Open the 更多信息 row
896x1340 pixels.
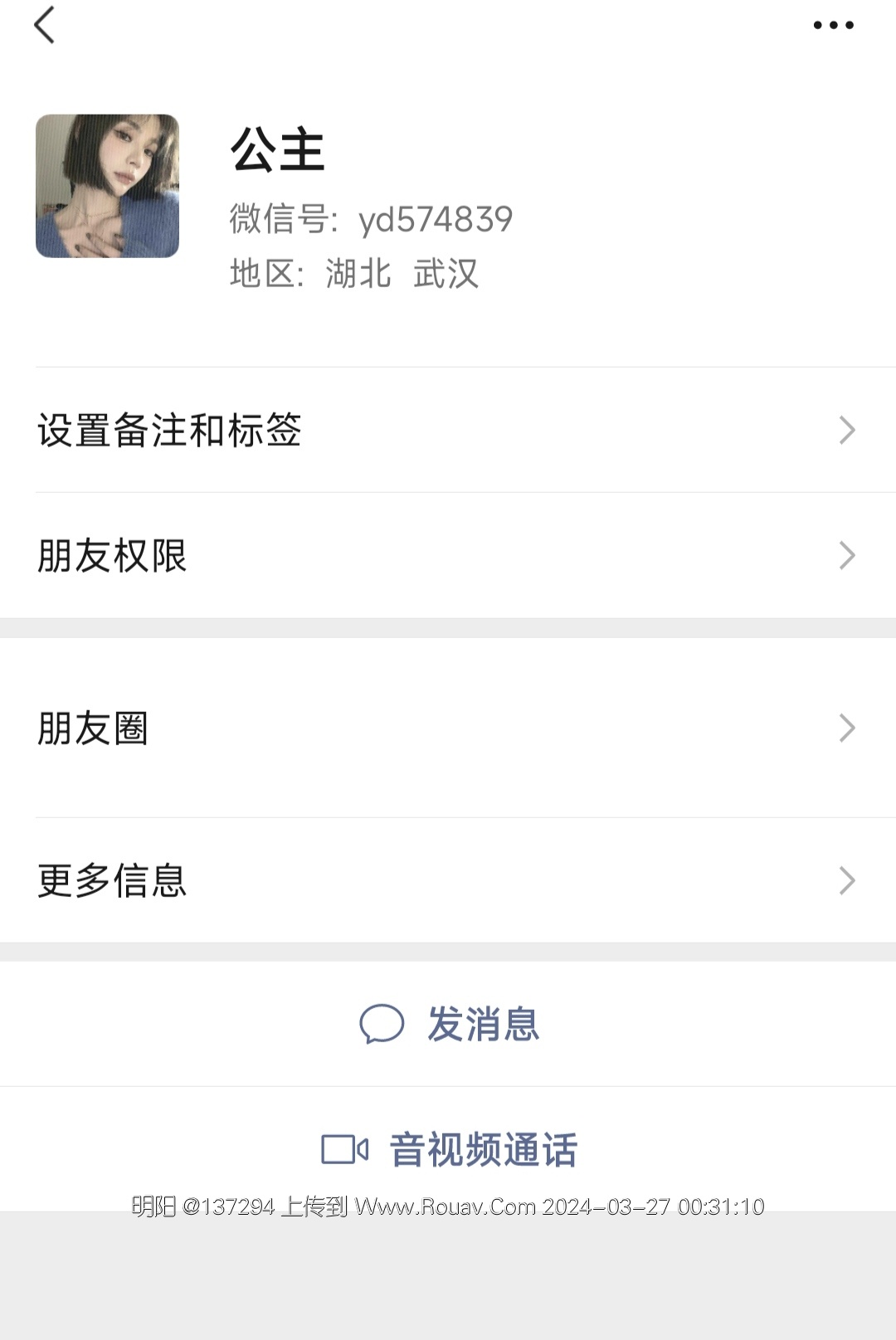point(448,880)
